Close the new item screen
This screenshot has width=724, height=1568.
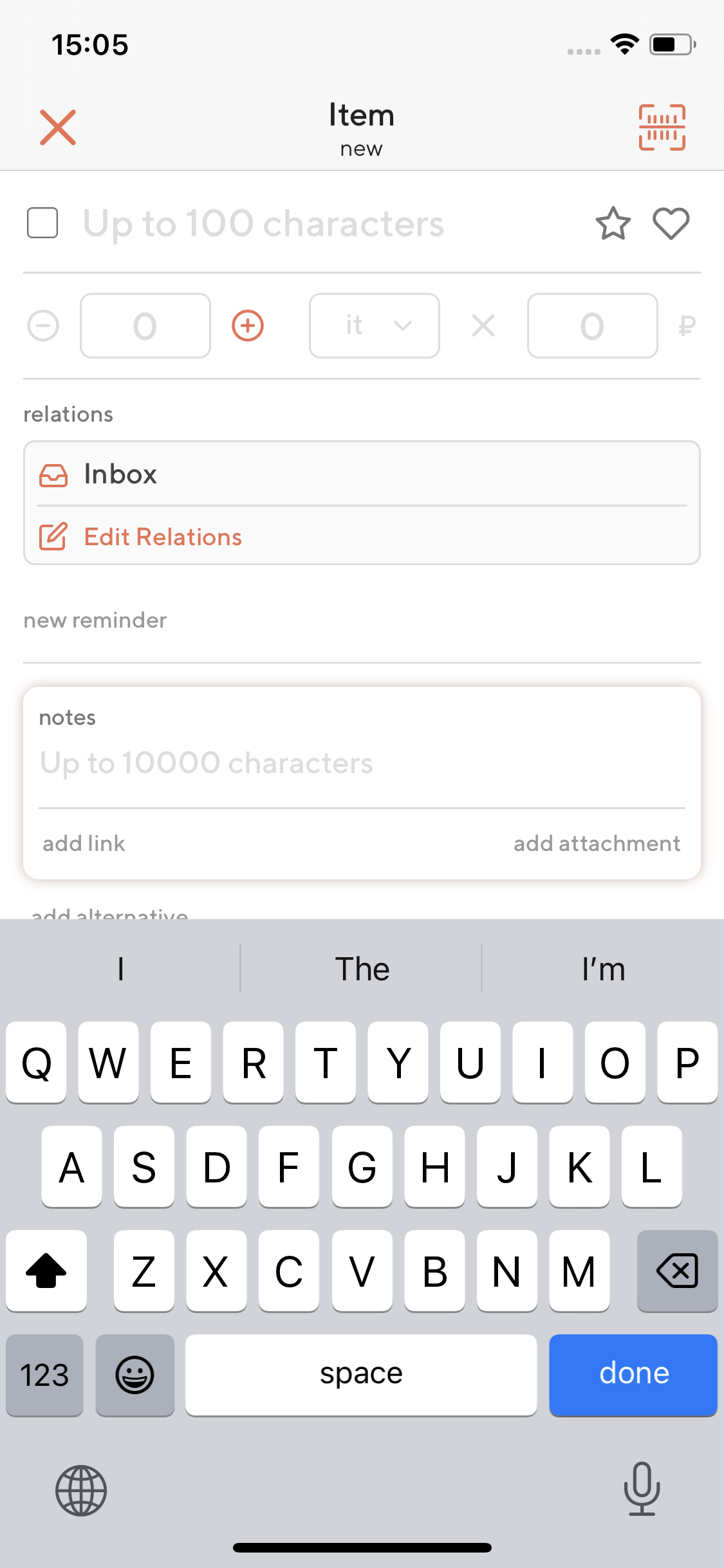[58, 127]
